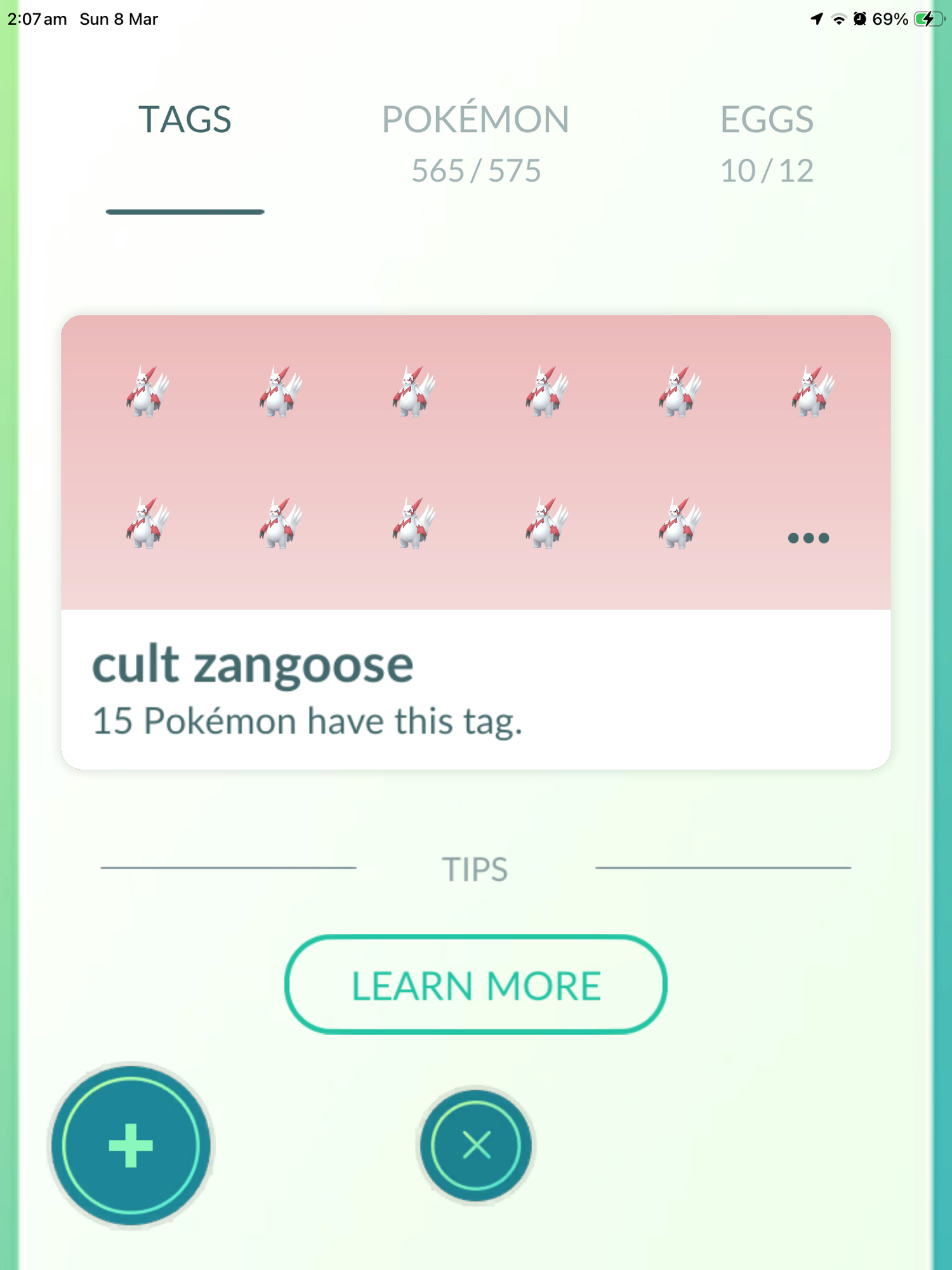Viewport: 952px width, 1270px height.
Task: Switch to the Pokémon tab
Action: pyautogui.click(x=475, y=142)
